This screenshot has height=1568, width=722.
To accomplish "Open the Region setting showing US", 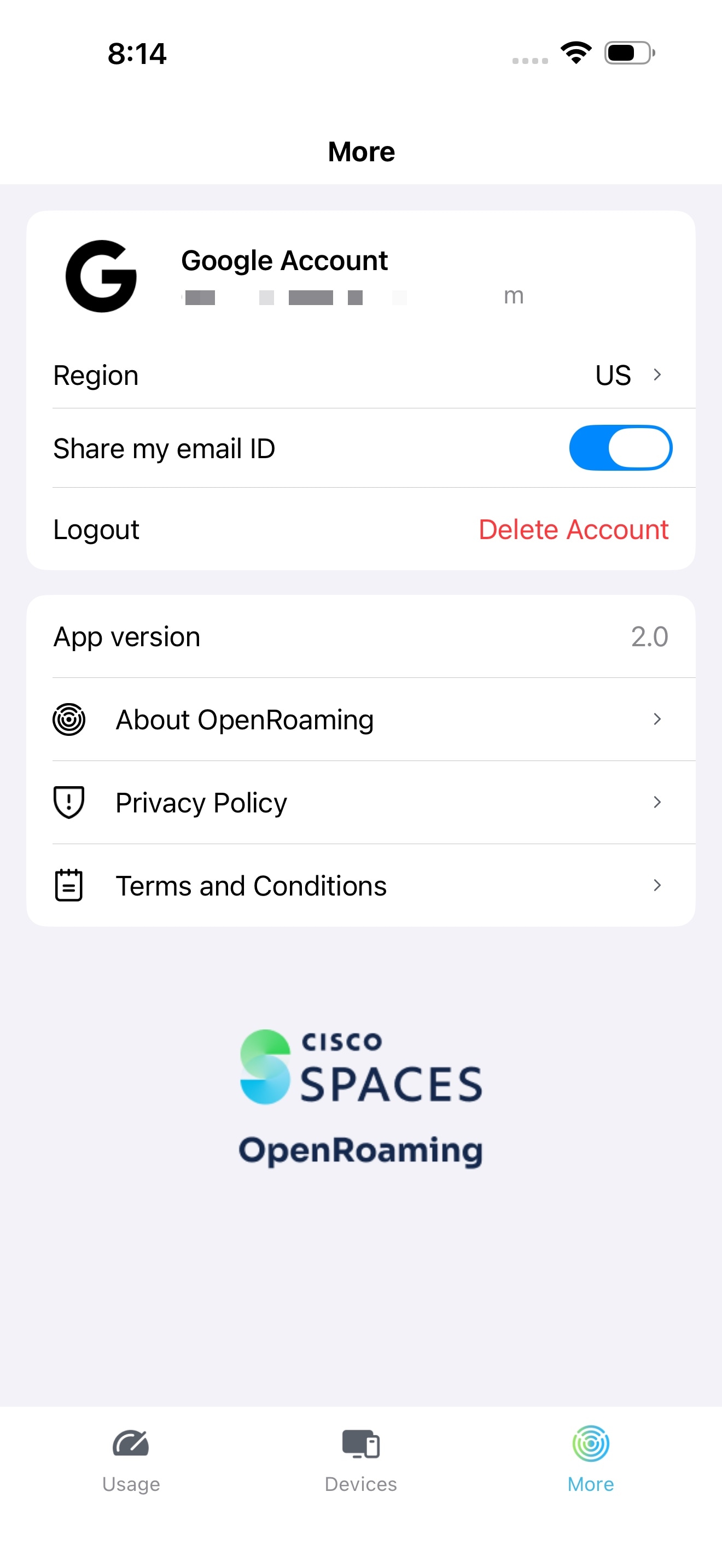I will pyautogui.click(x=360, y=375).
